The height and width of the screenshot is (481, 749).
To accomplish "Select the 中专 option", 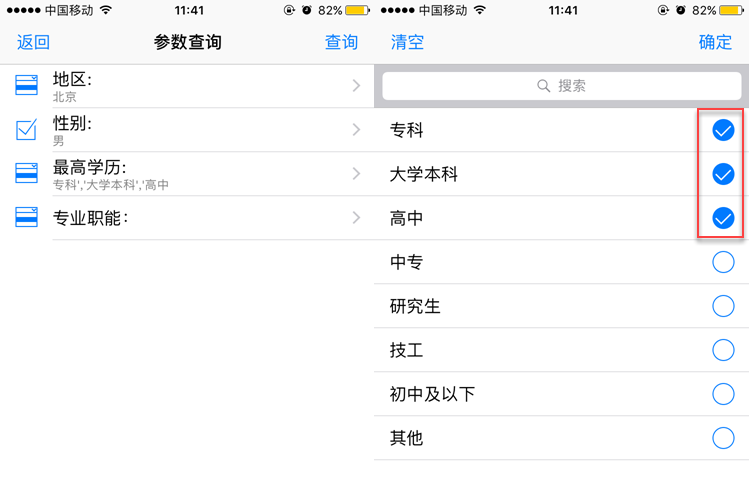I will (722, 262).
